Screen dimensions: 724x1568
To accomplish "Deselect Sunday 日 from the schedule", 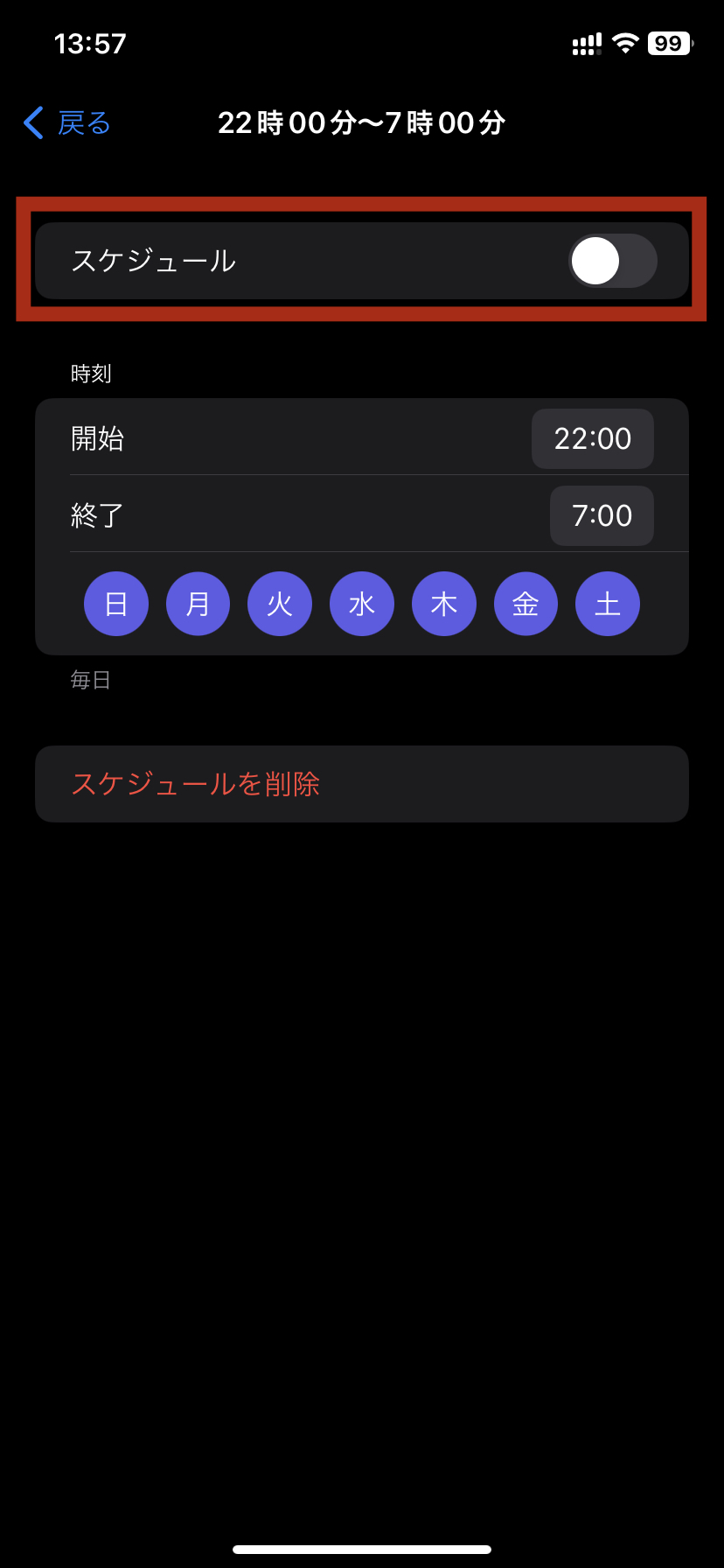I will tap(116, 604).
